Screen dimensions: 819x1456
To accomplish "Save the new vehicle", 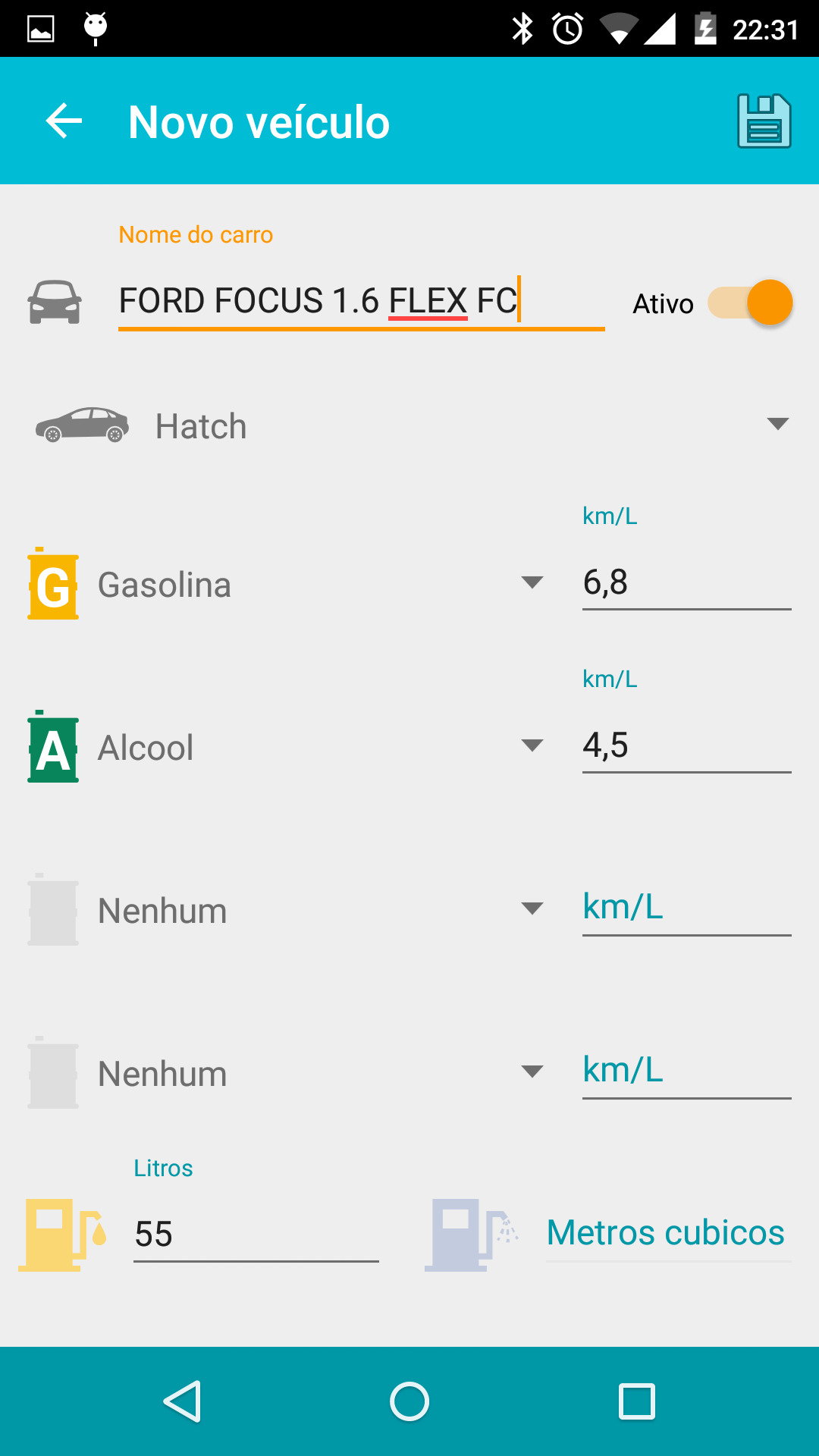I will point(764,121).
